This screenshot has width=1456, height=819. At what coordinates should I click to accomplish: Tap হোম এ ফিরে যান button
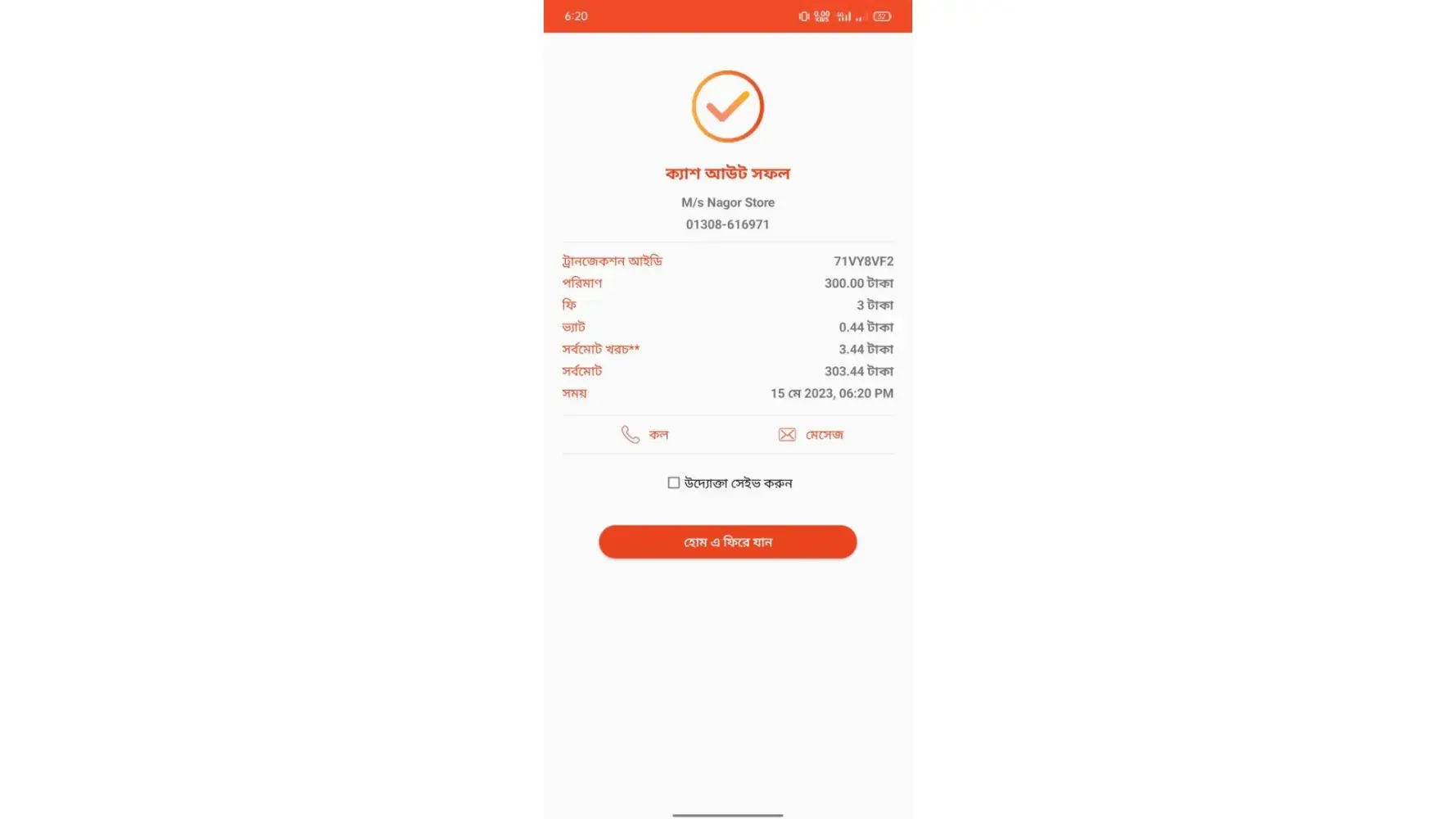pos(727,541)
